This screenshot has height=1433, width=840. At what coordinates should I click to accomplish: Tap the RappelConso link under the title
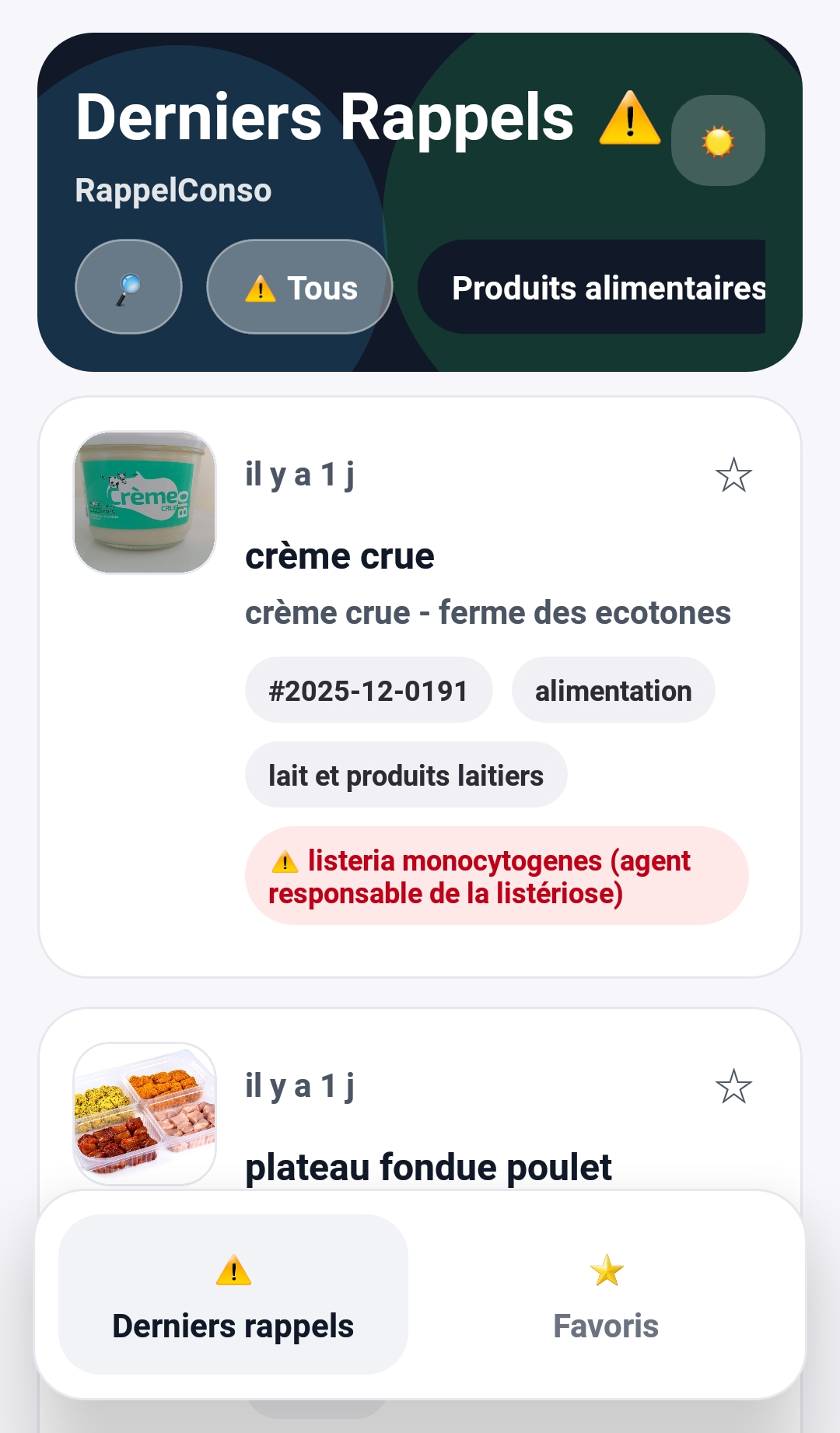tap(173, 189)
